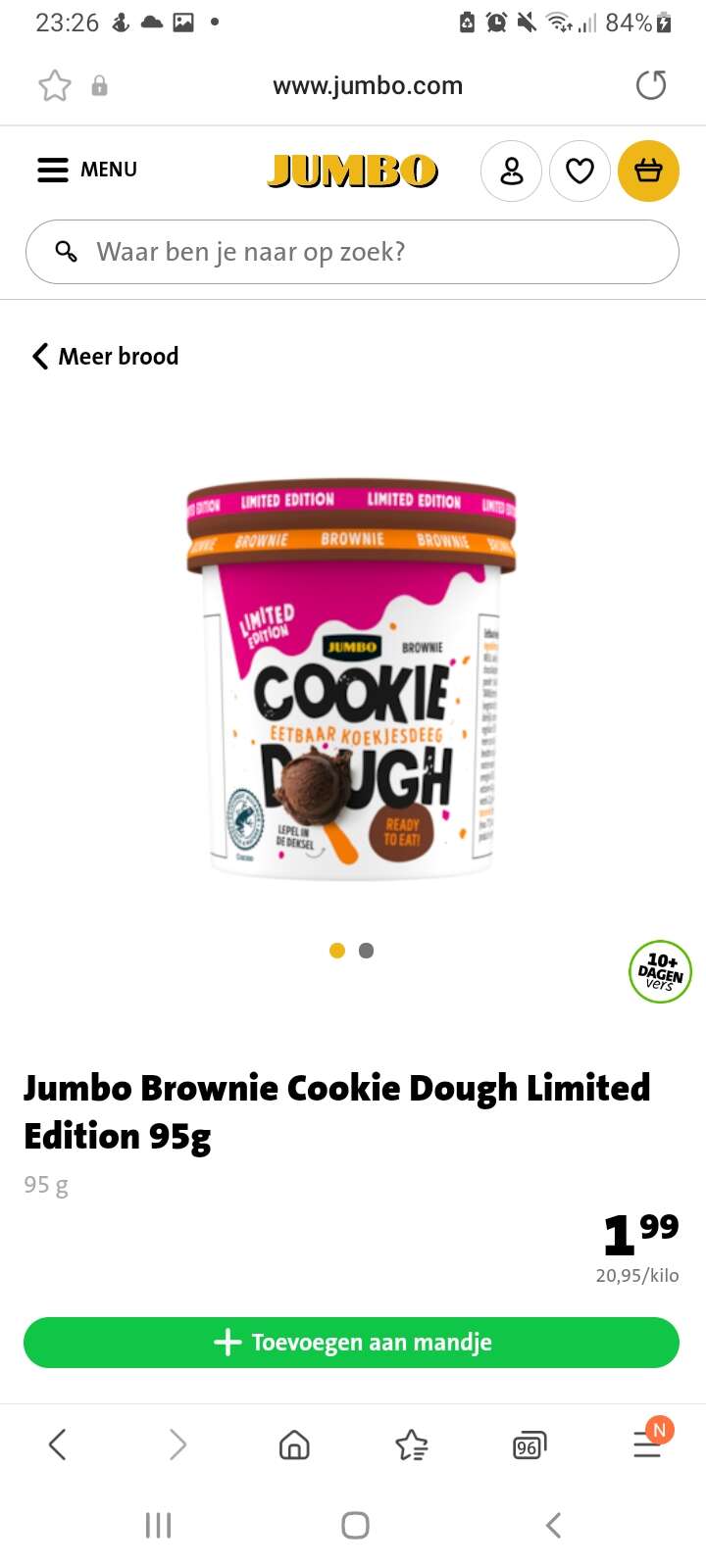The height and width of the screenshot is (1568, 706).
Task: Bookmark this page with the star icon
Action: (x=55, y=86)
